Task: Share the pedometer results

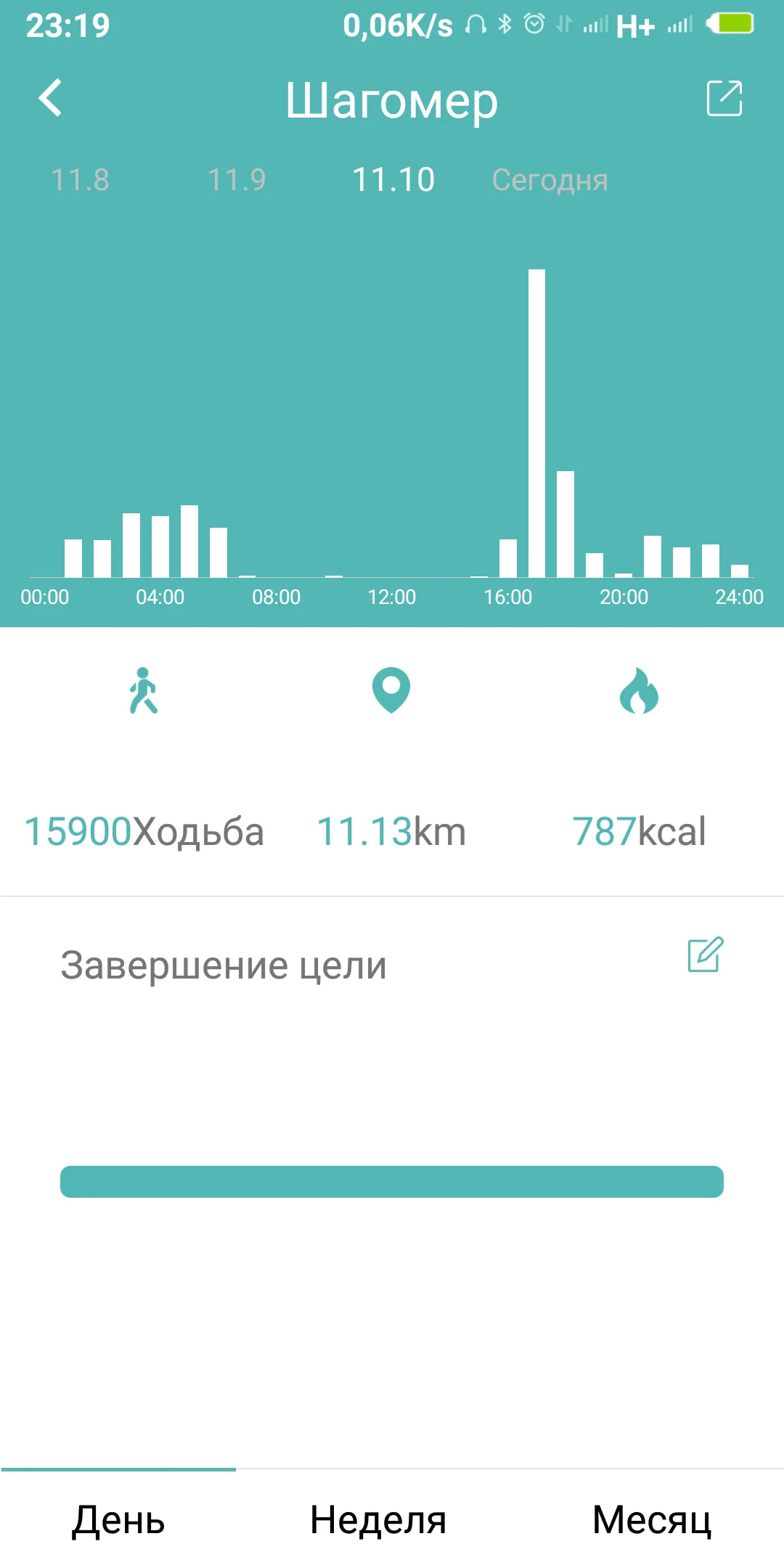Action: pos(724,98)
